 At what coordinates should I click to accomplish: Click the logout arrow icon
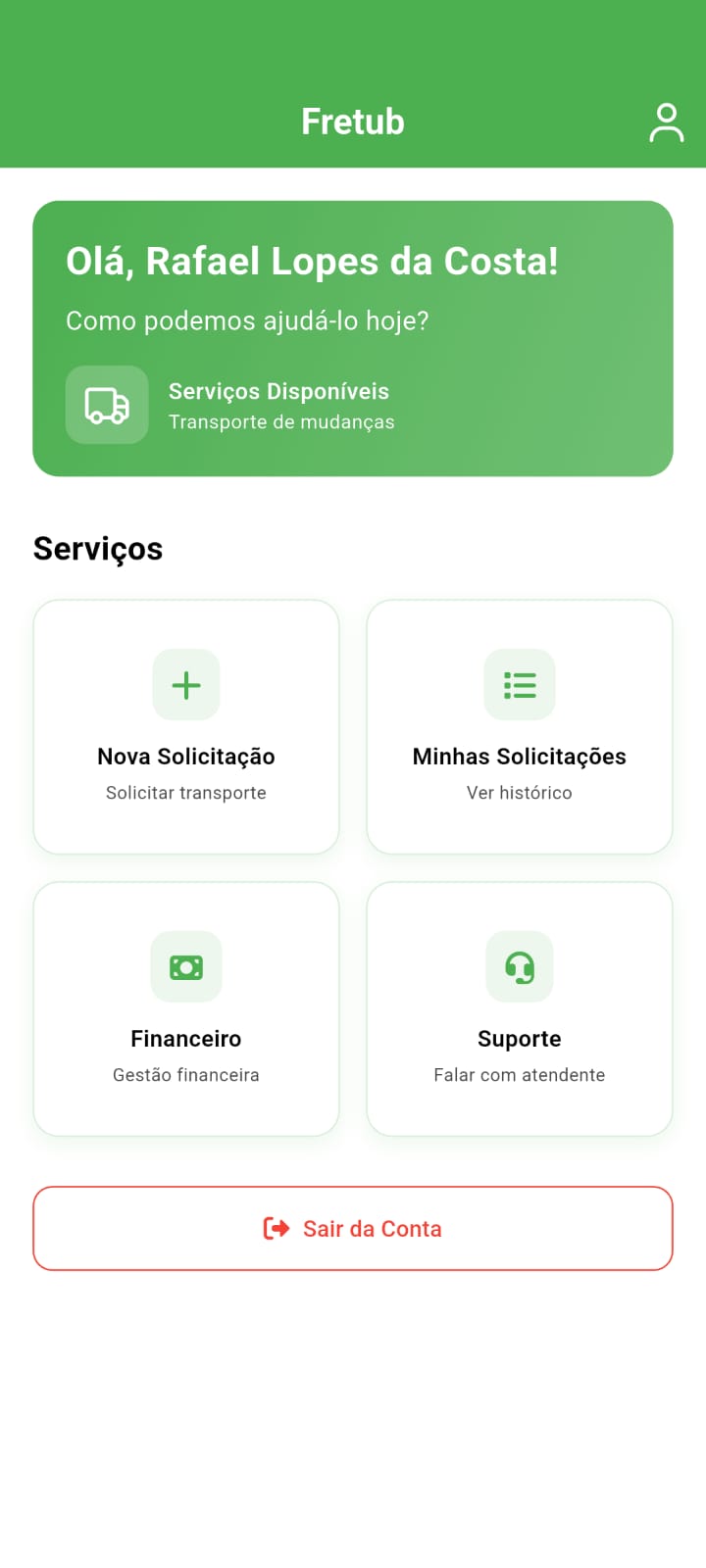[x=275, y=1228]
